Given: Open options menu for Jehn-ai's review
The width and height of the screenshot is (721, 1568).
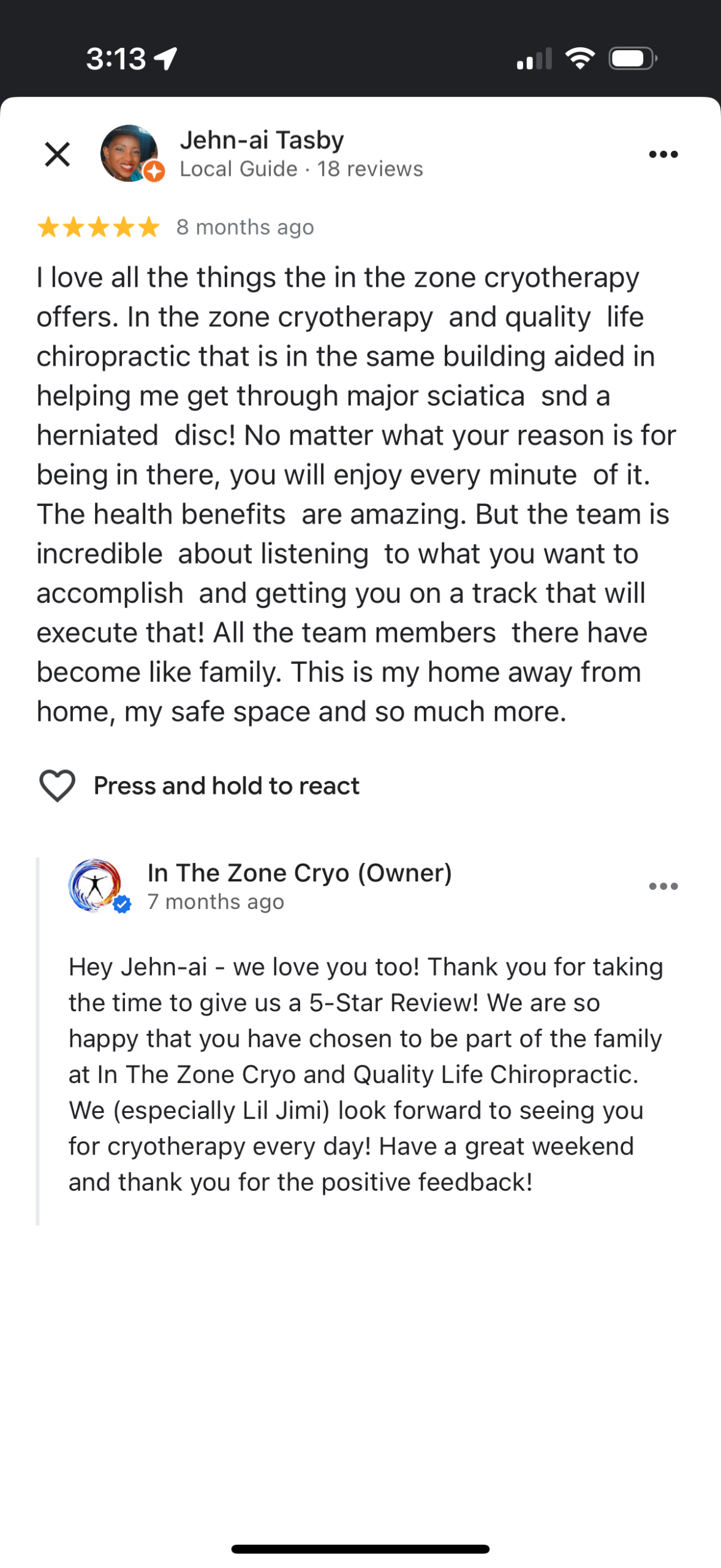Looking at the screenshot, I should click(663, 154).
